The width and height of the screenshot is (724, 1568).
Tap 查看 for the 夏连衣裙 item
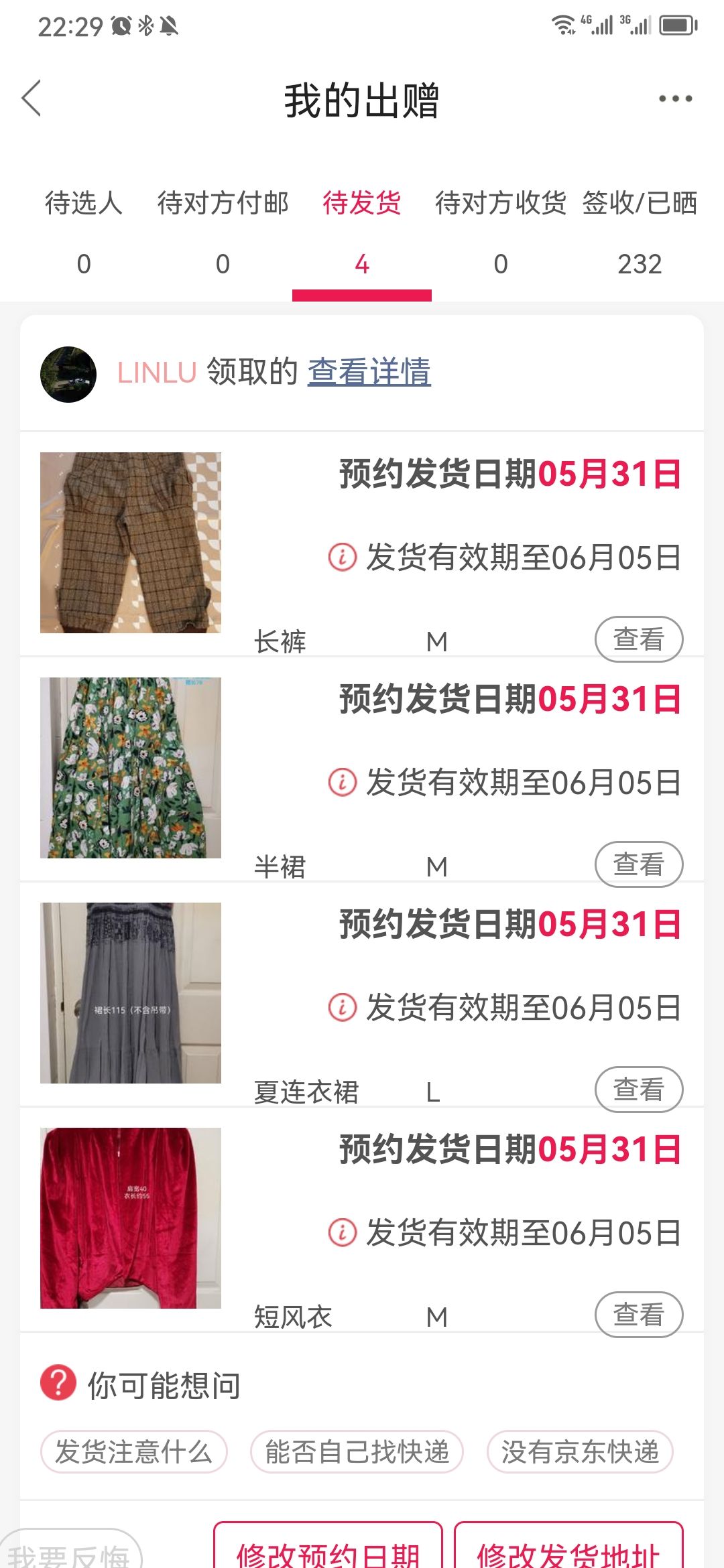point(639,1090)
